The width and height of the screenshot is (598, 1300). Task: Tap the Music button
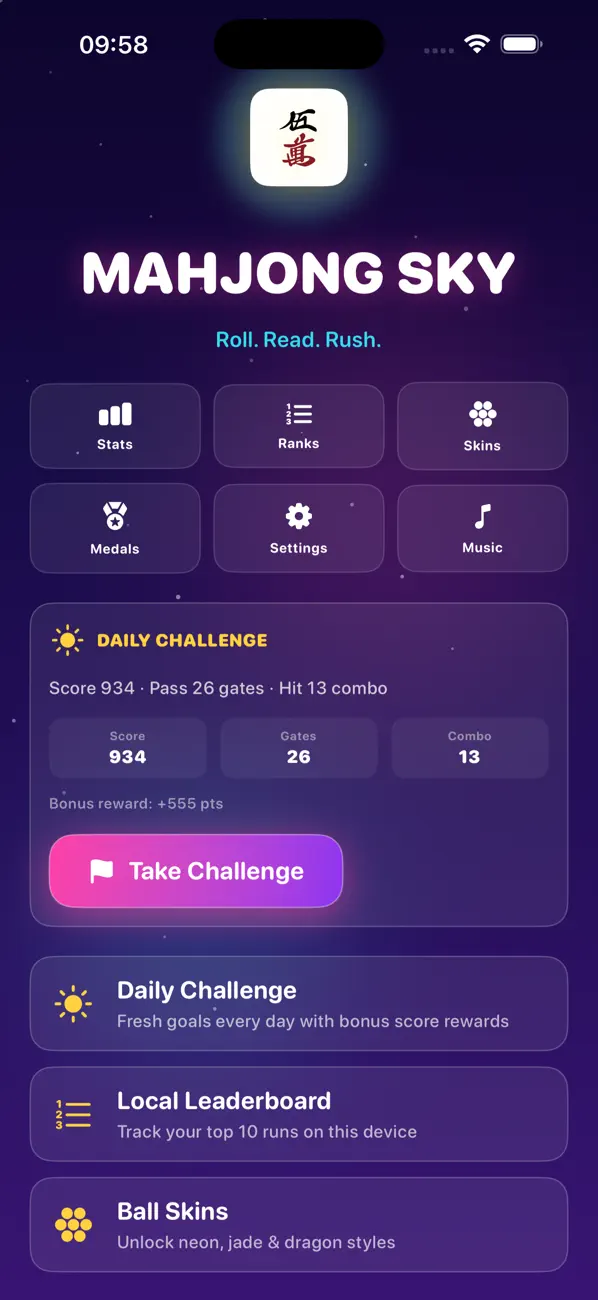[x=482, y=528]
